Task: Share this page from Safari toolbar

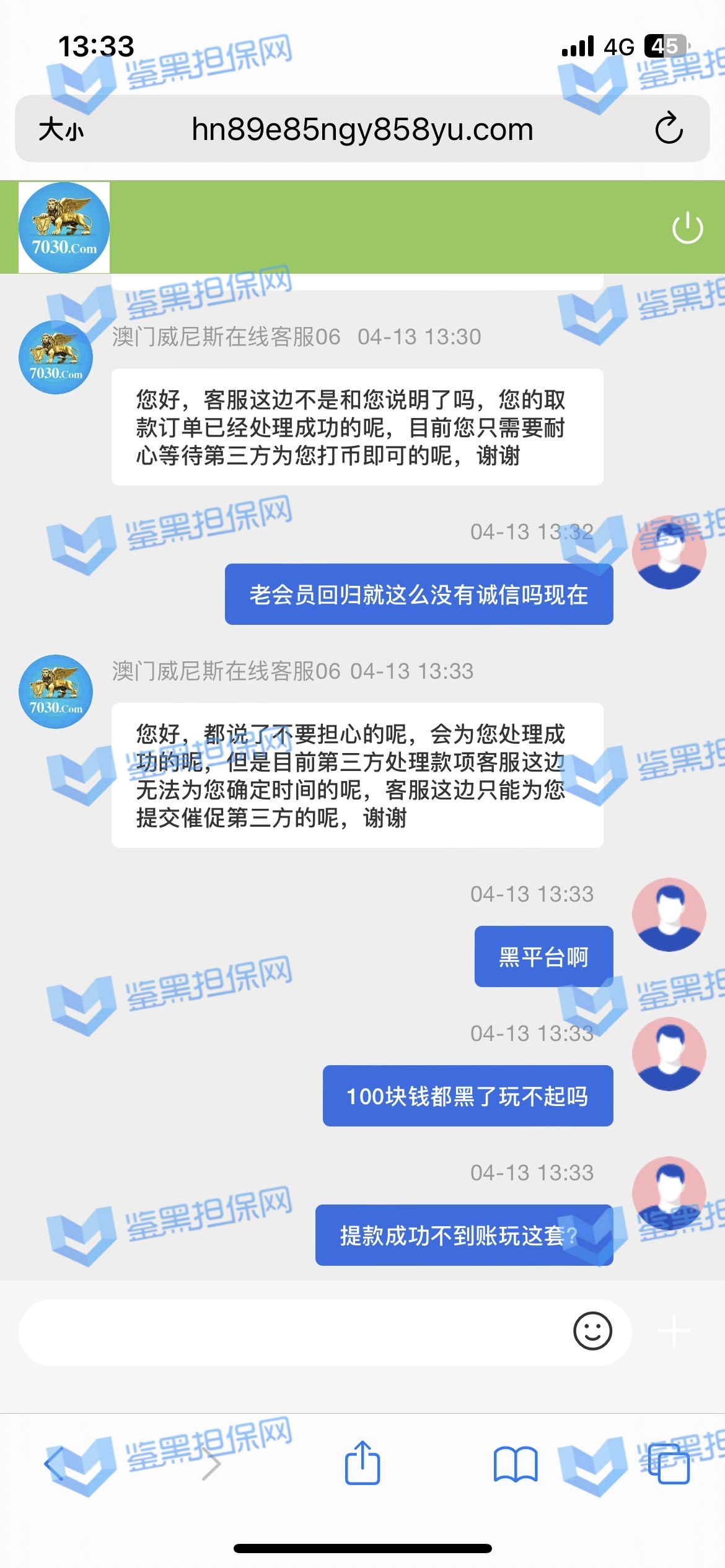Action: [362, 1463]
